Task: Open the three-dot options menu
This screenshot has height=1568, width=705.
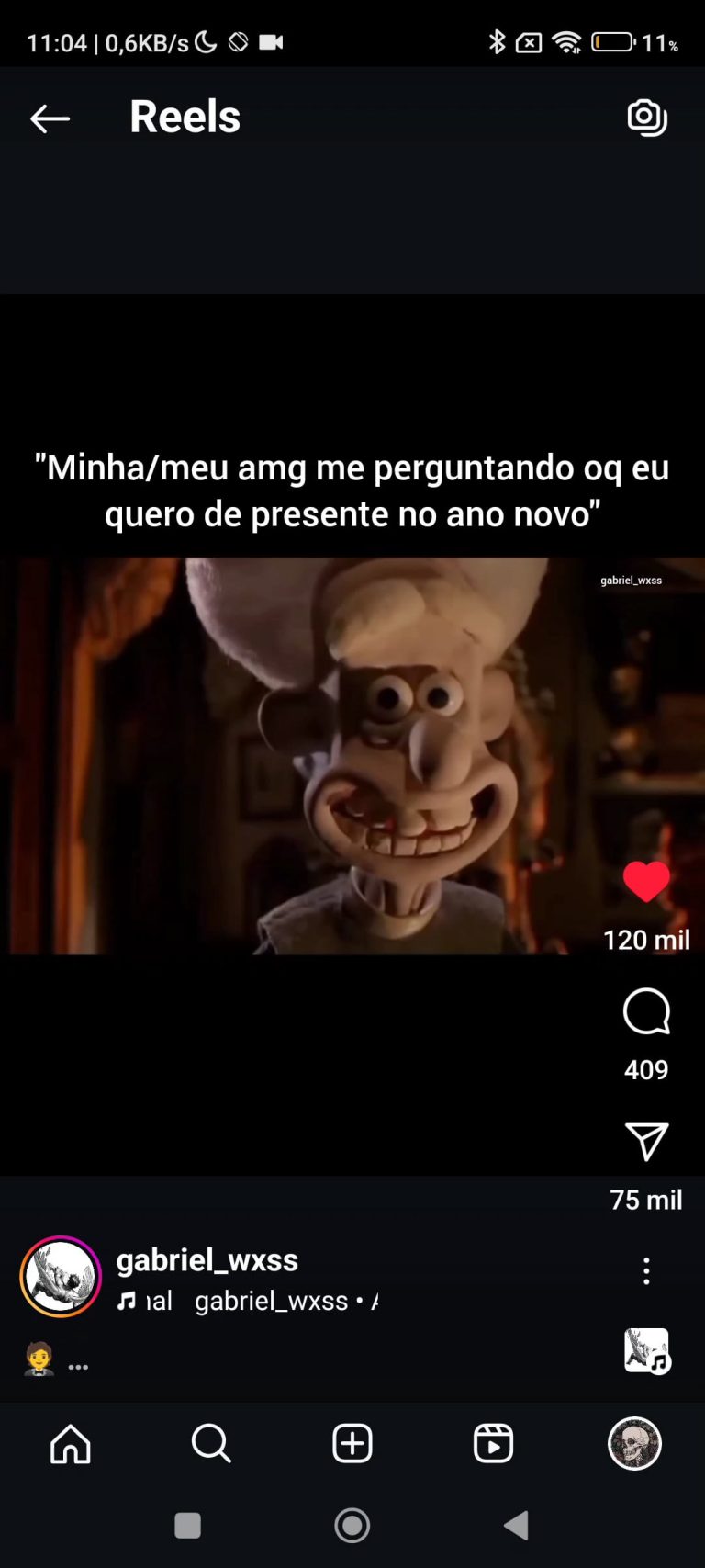Action: [646, 1270]
